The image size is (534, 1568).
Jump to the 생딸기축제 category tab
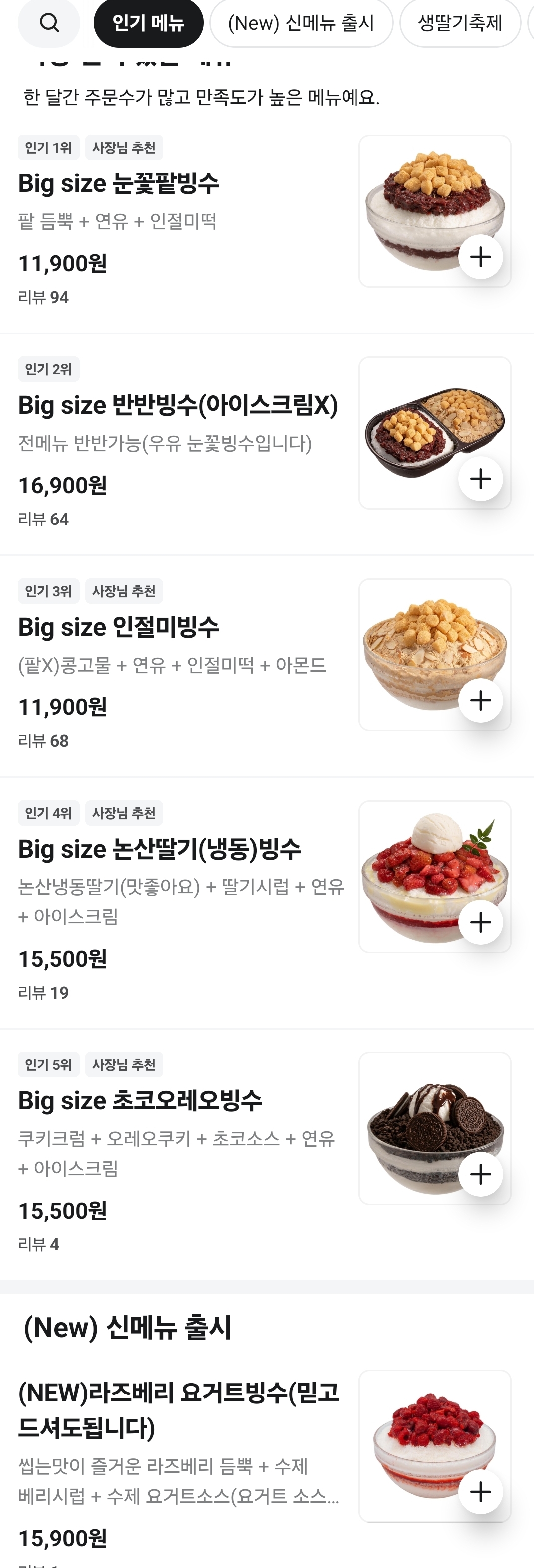click(x=460, y=23)
